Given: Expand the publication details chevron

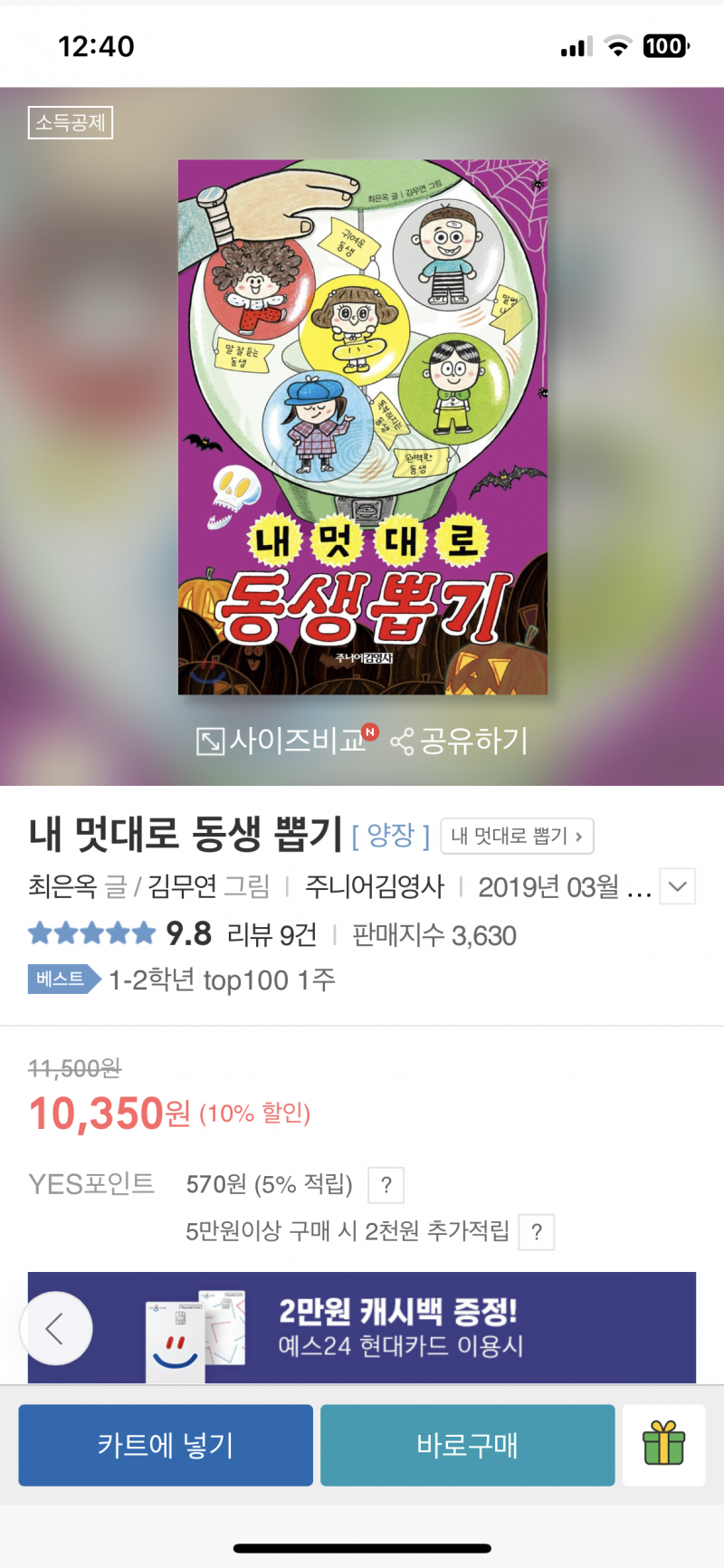Looking at the screenshot, I should tap(677, 886).
